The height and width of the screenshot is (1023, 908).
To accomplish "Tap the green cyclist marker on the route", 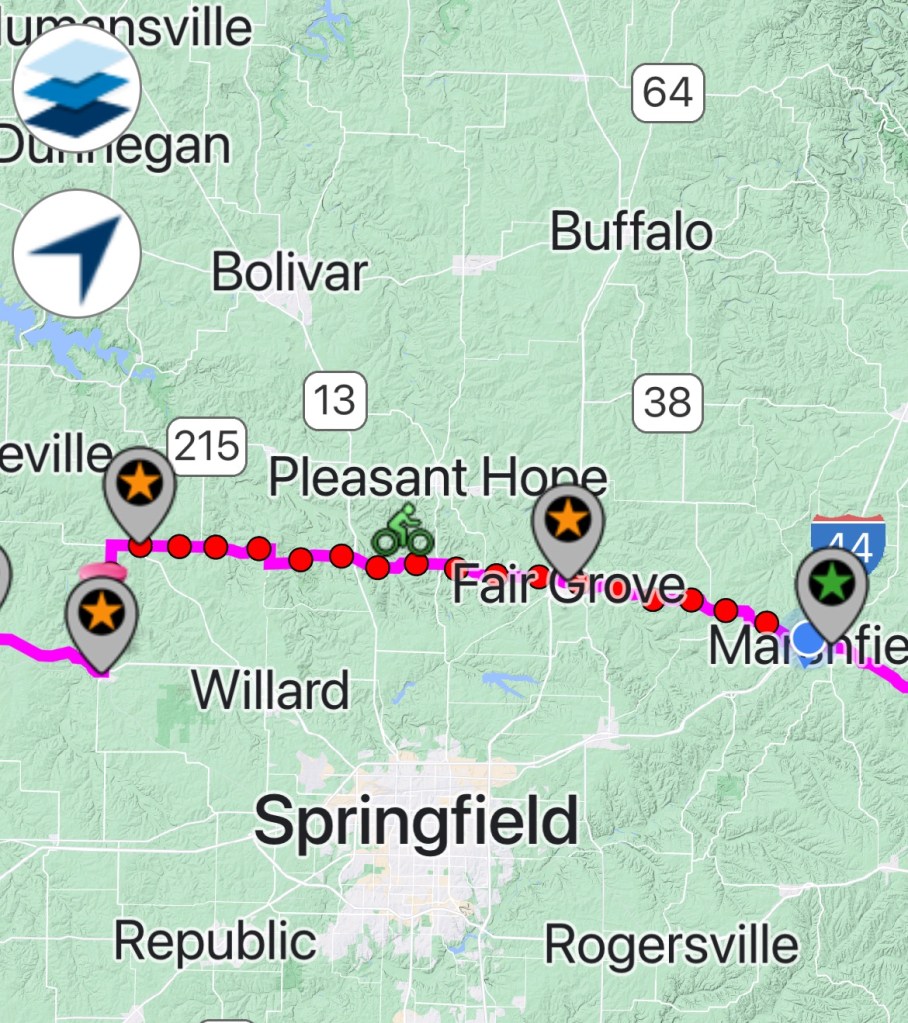I will pos(402,531).
